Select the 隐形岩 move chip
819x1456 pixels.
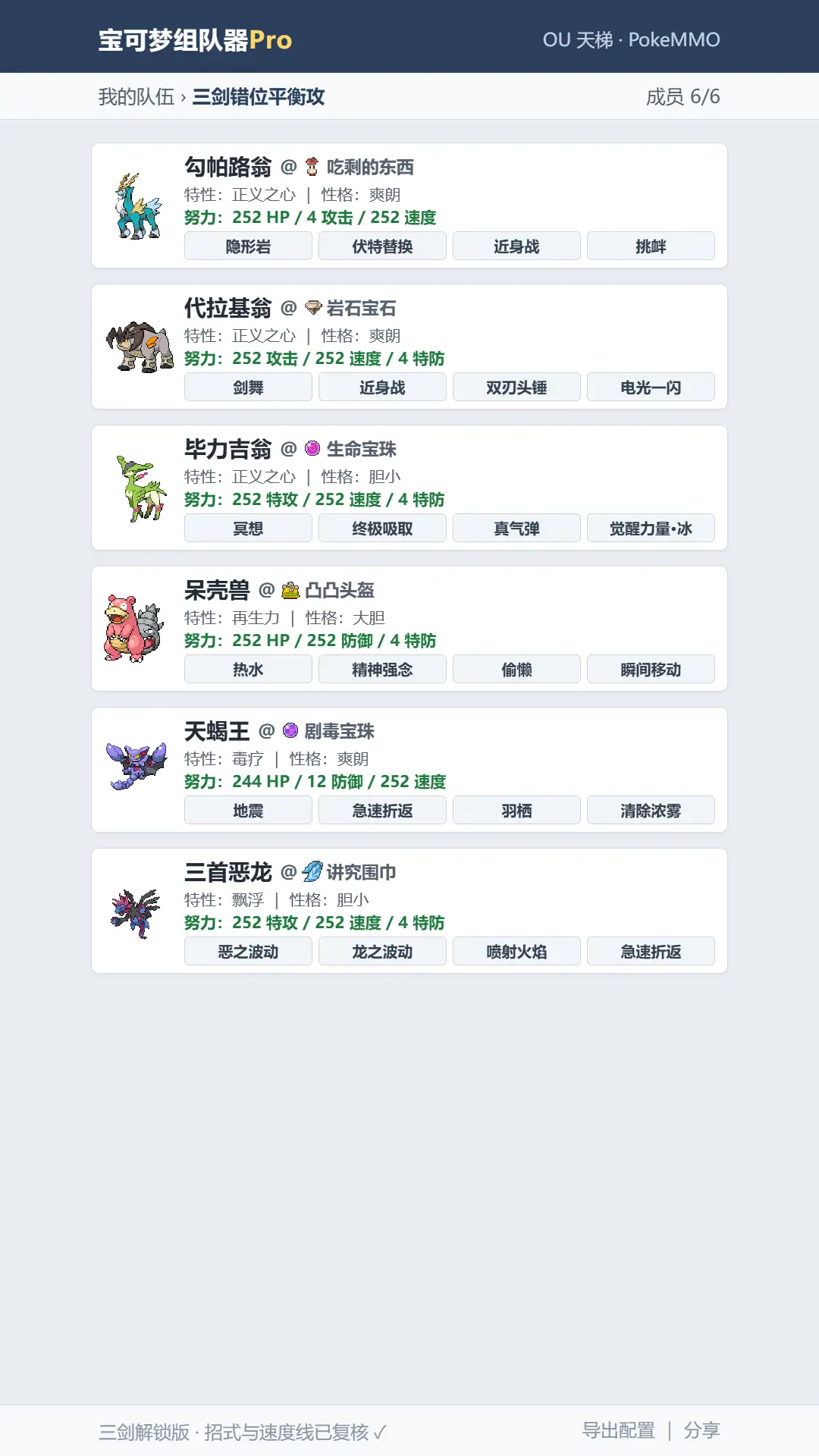248,246
